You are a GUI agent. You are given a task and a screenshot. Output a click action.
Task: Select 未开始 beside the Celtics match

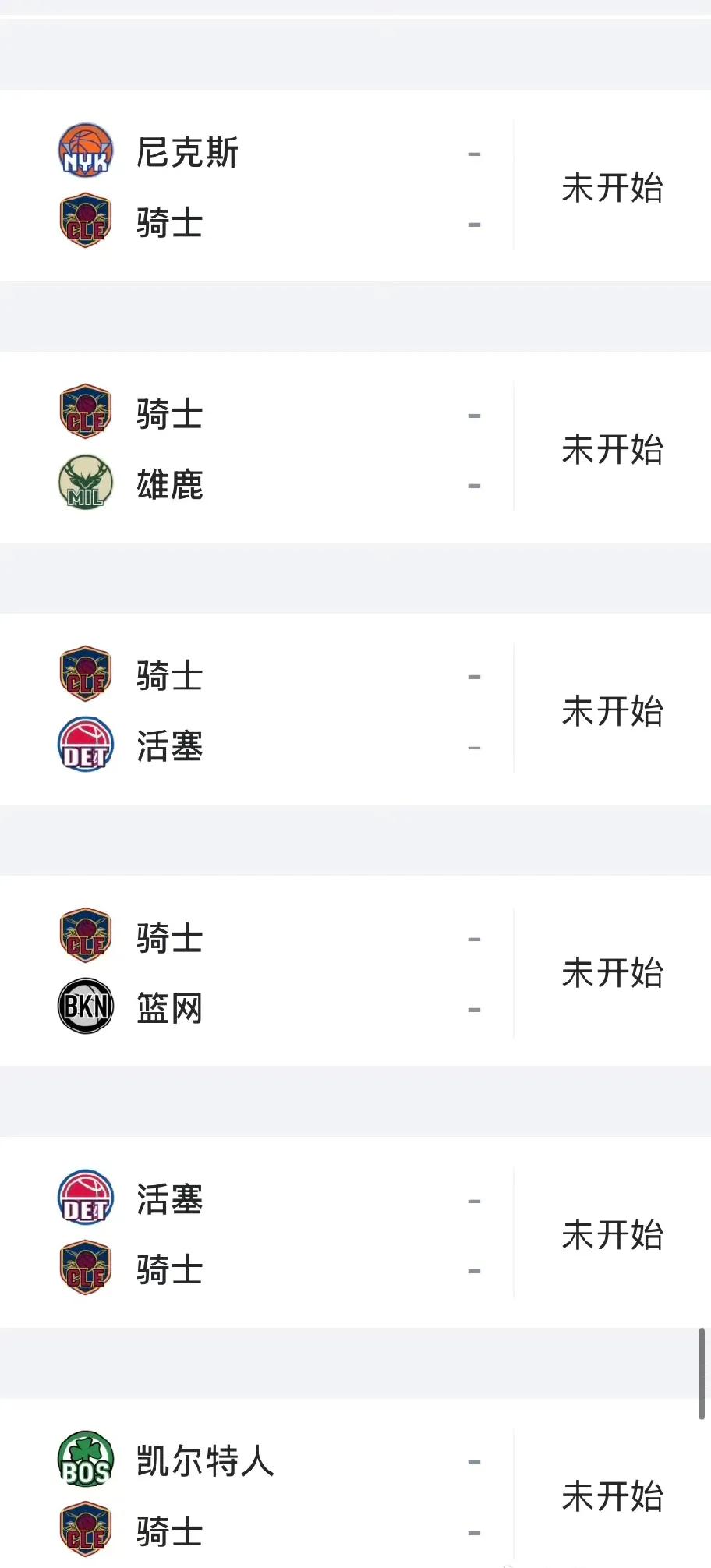614,1495
